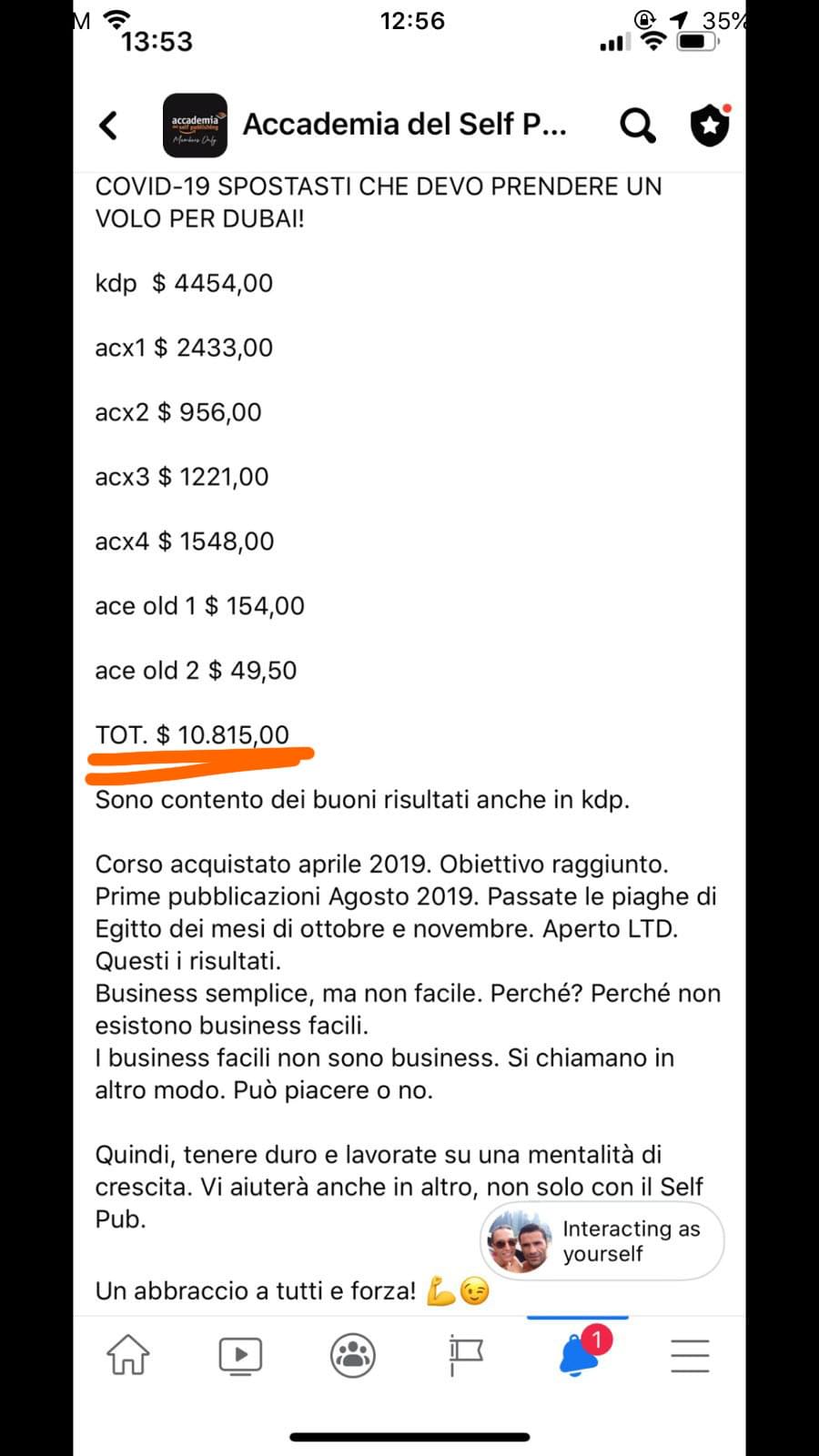Open the Groups tab
Image resolution: width=819 pixels, height=1456 pixels.
[353, 1355]
